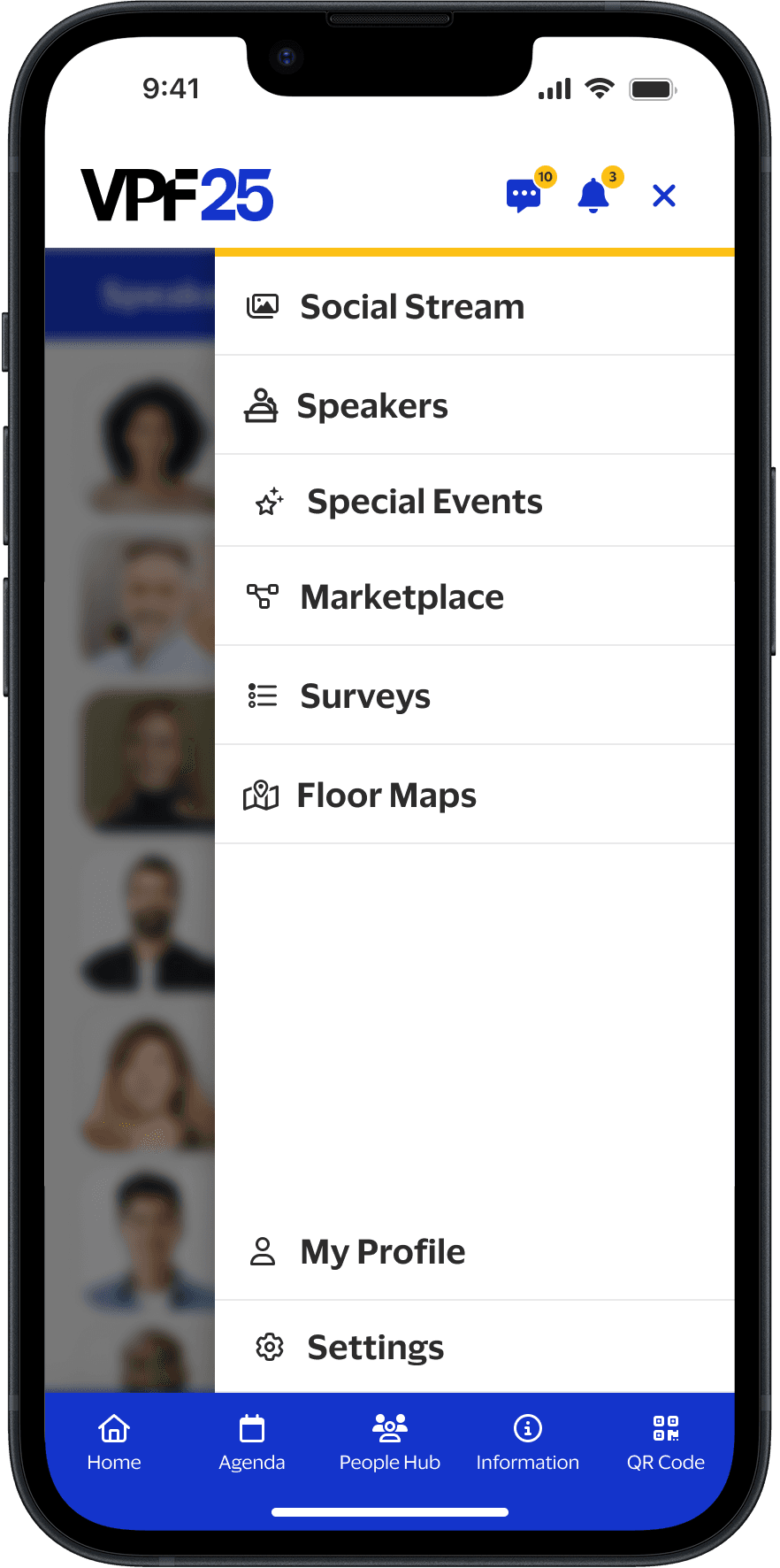Open the QR Code tab
Image resolution: width=780 pixels, height=1568 pixels.
click(x=666, y=1443)
